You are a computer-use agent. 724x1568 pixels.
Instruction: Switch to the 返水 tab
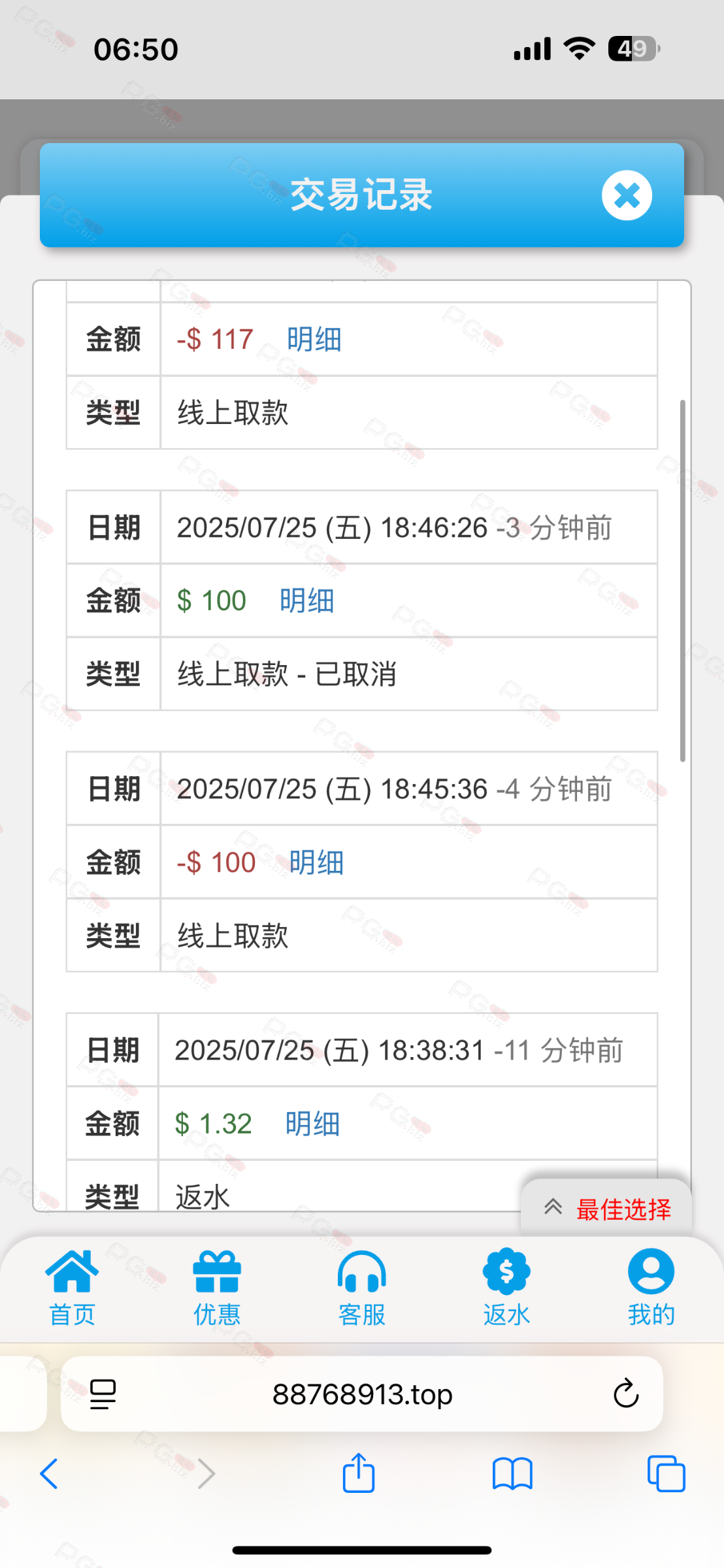click(x=506, y=1288)
